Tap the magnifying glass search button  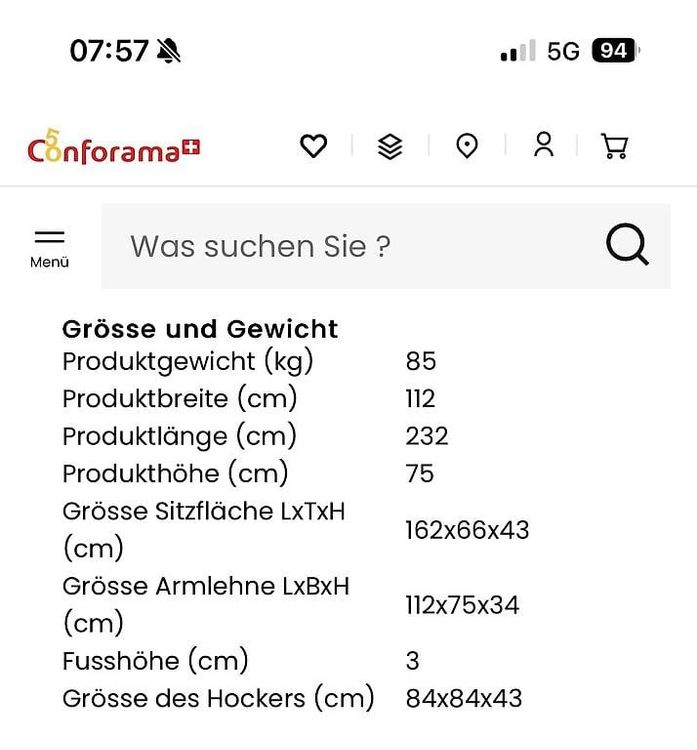[x=627, y=244]
